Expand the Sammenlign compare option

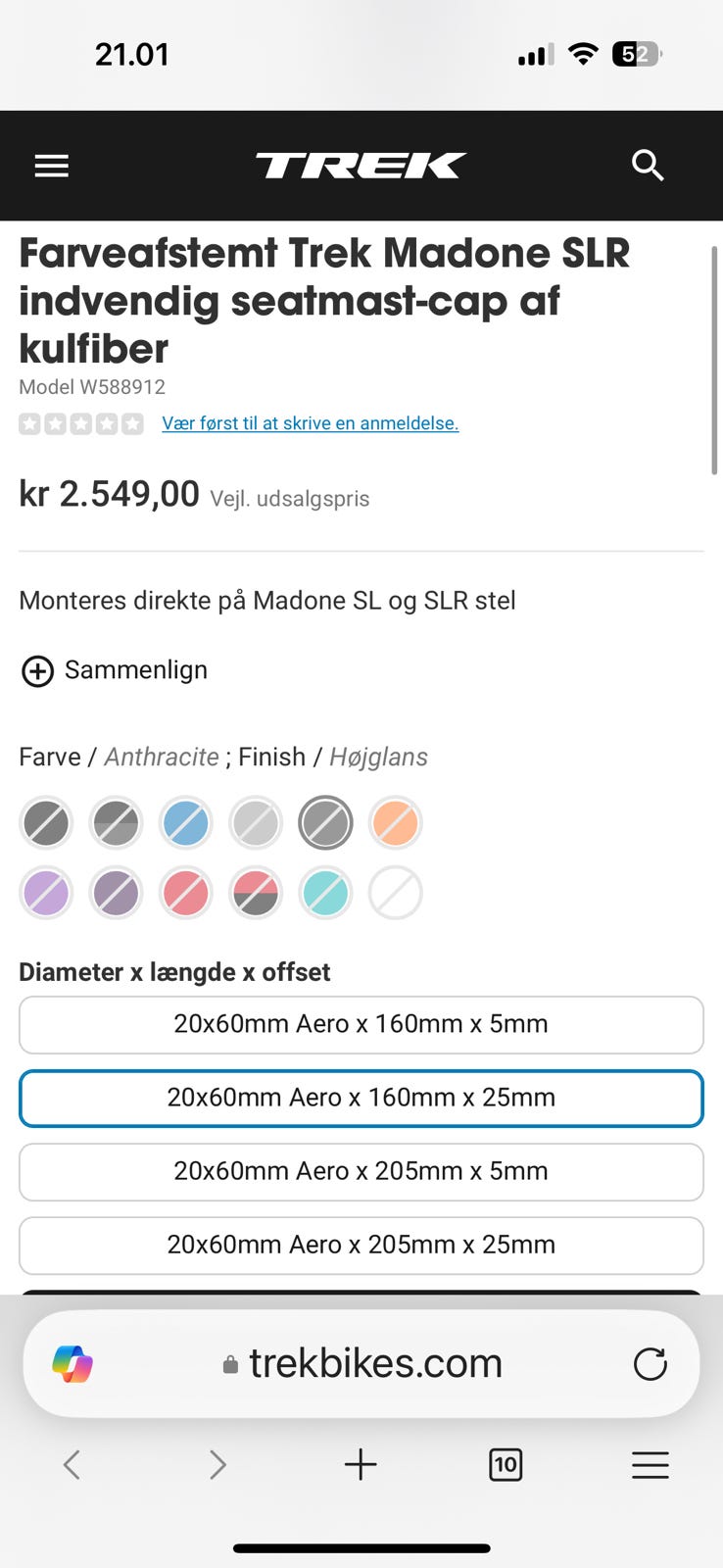tap(114, 670)
